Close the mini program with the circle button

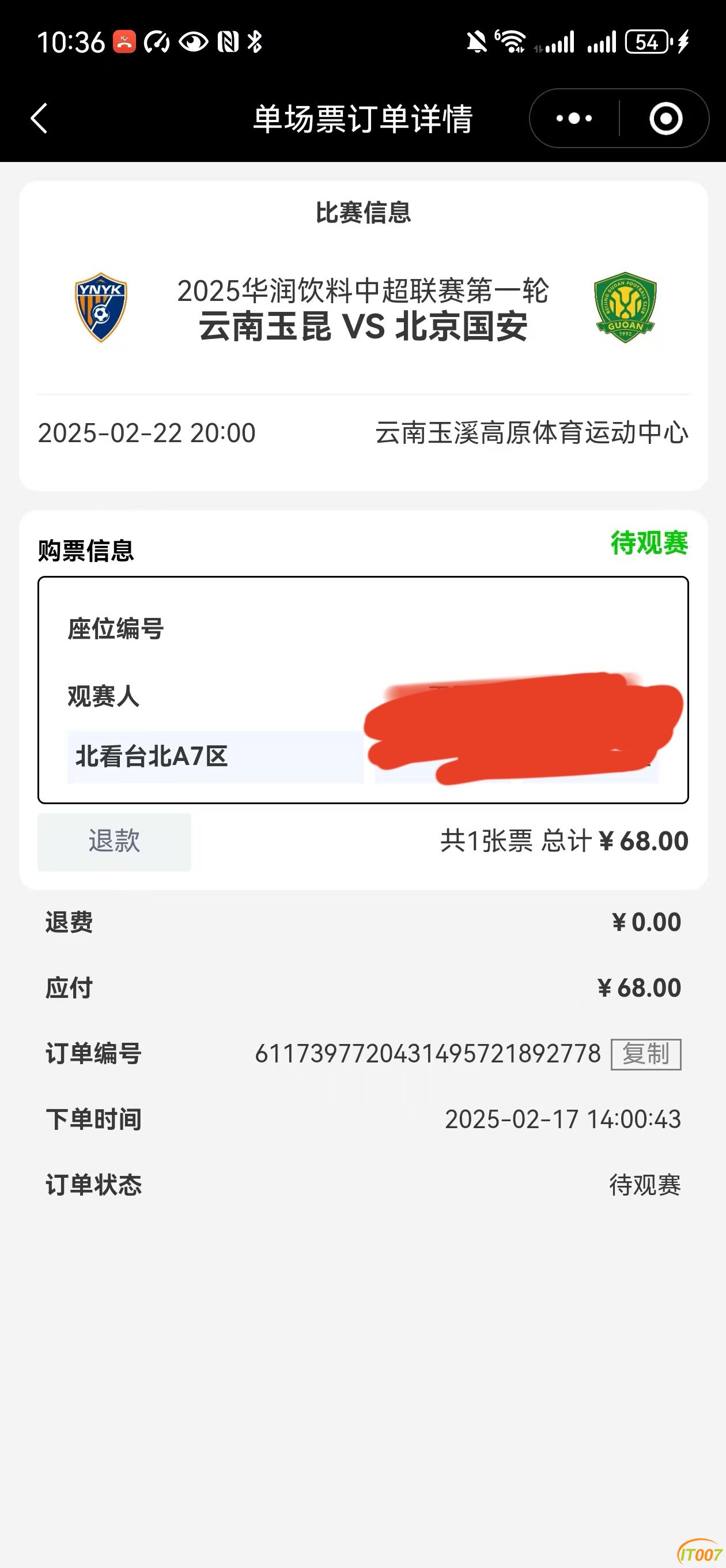pyautogui.click(x=665, y=118)
